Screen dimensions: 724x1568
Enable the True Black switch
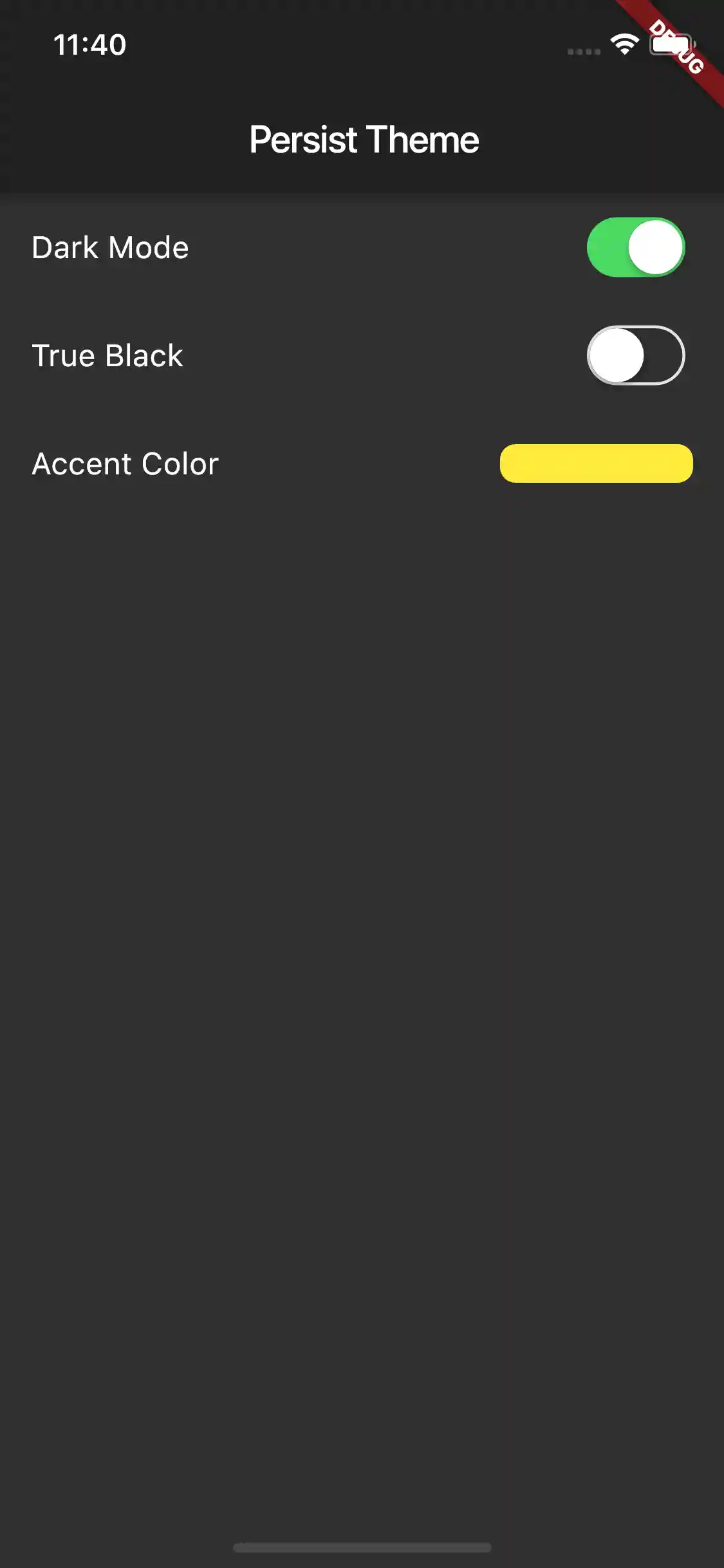(636, 355)
